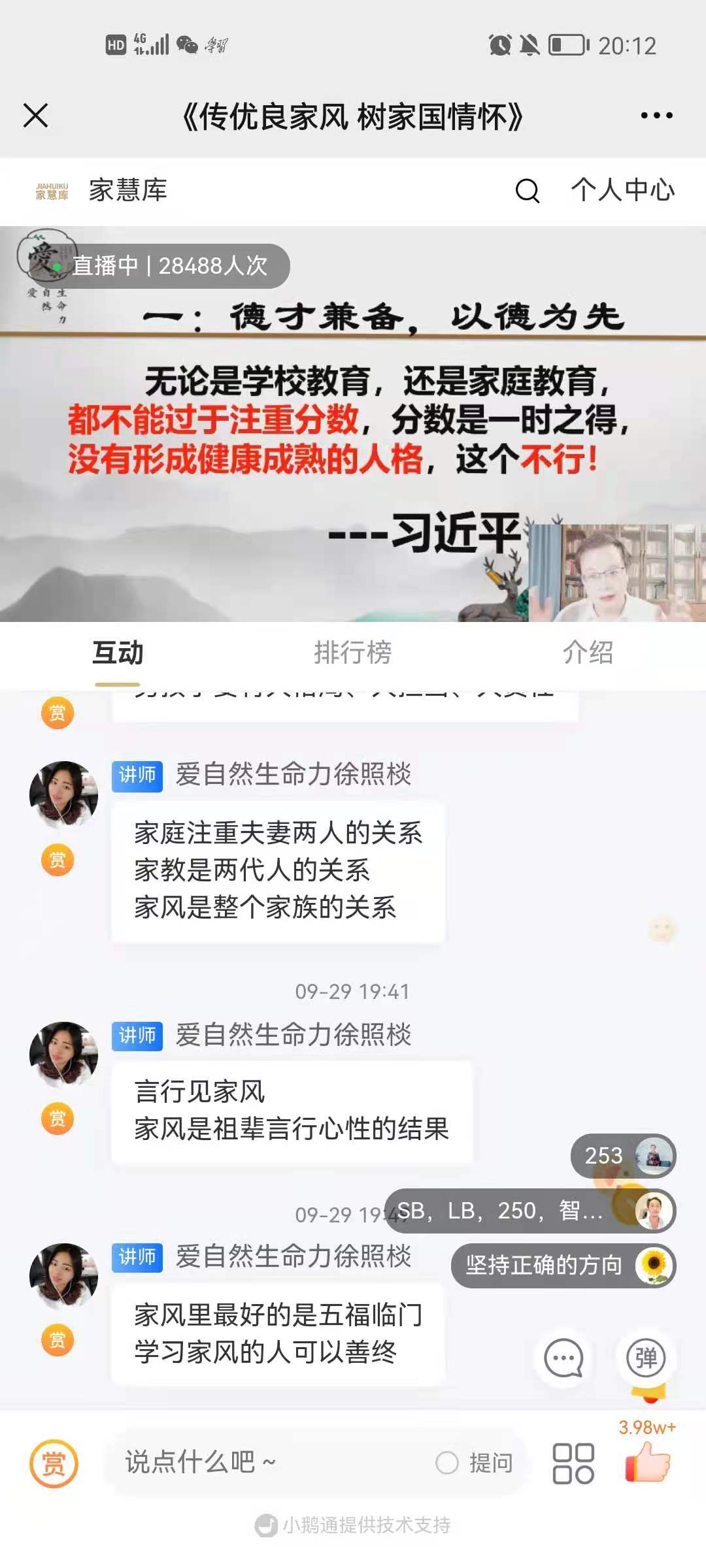Viewport: 706px width, 1568px height.
Task: Reward the 言行见家风 message with 赏
Action: point(58,1118)
